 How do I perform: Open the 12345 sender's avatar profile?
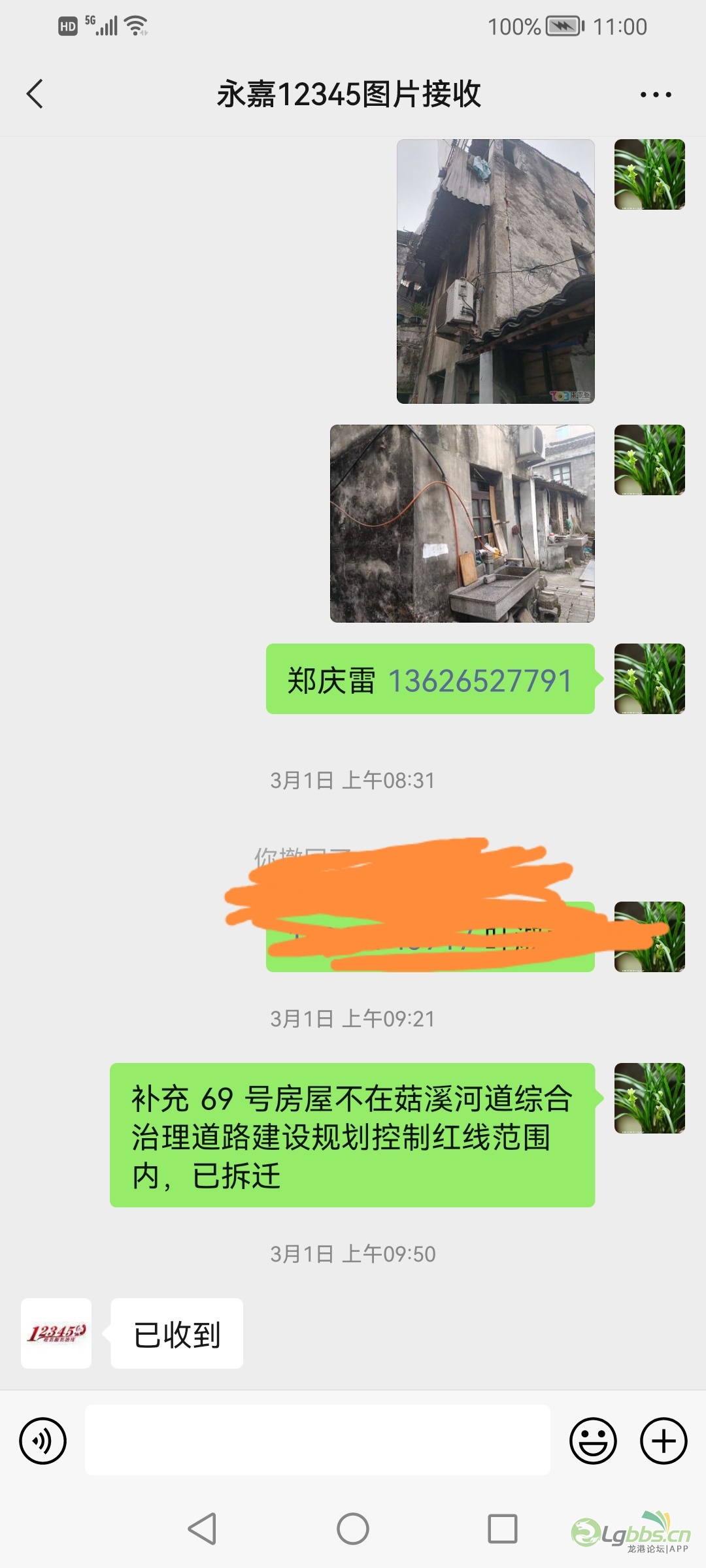56,1333
